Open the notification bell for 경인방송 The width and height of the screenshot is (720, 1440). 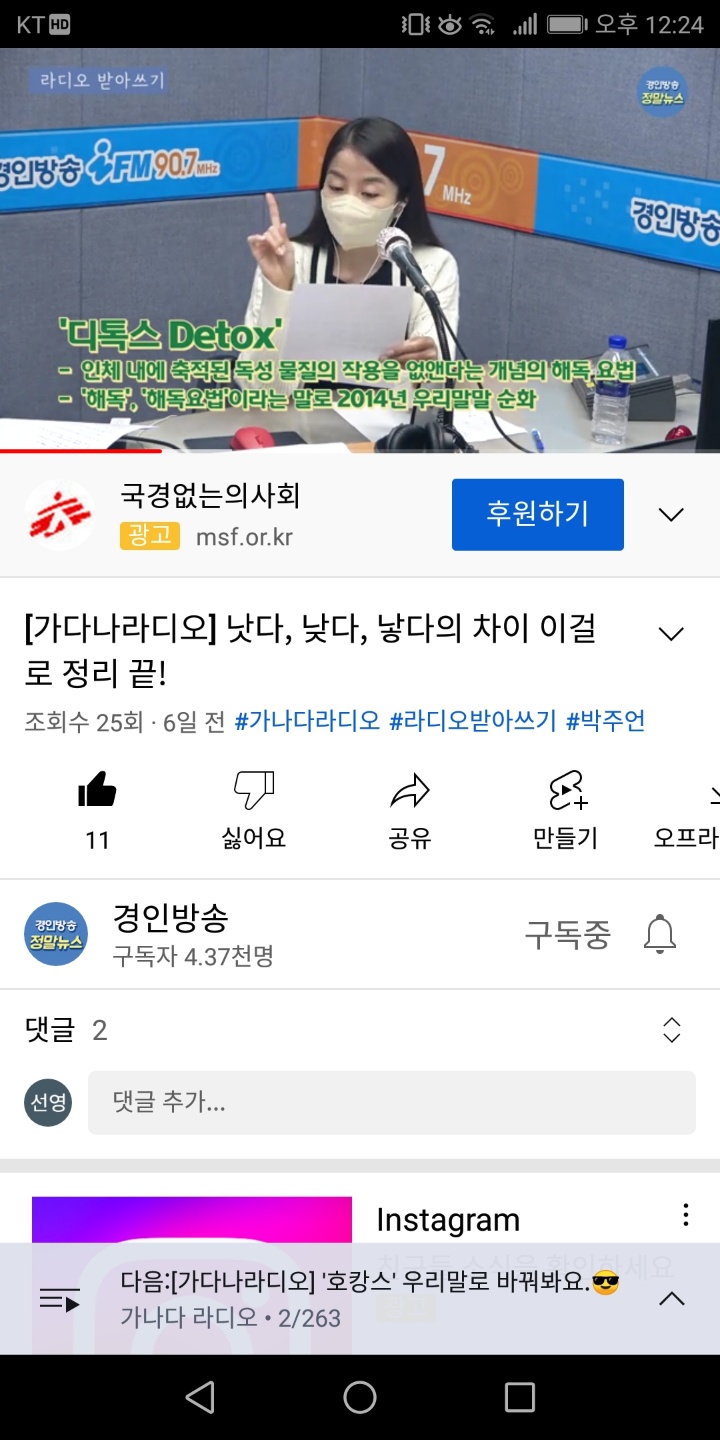[x=659, y=934]
